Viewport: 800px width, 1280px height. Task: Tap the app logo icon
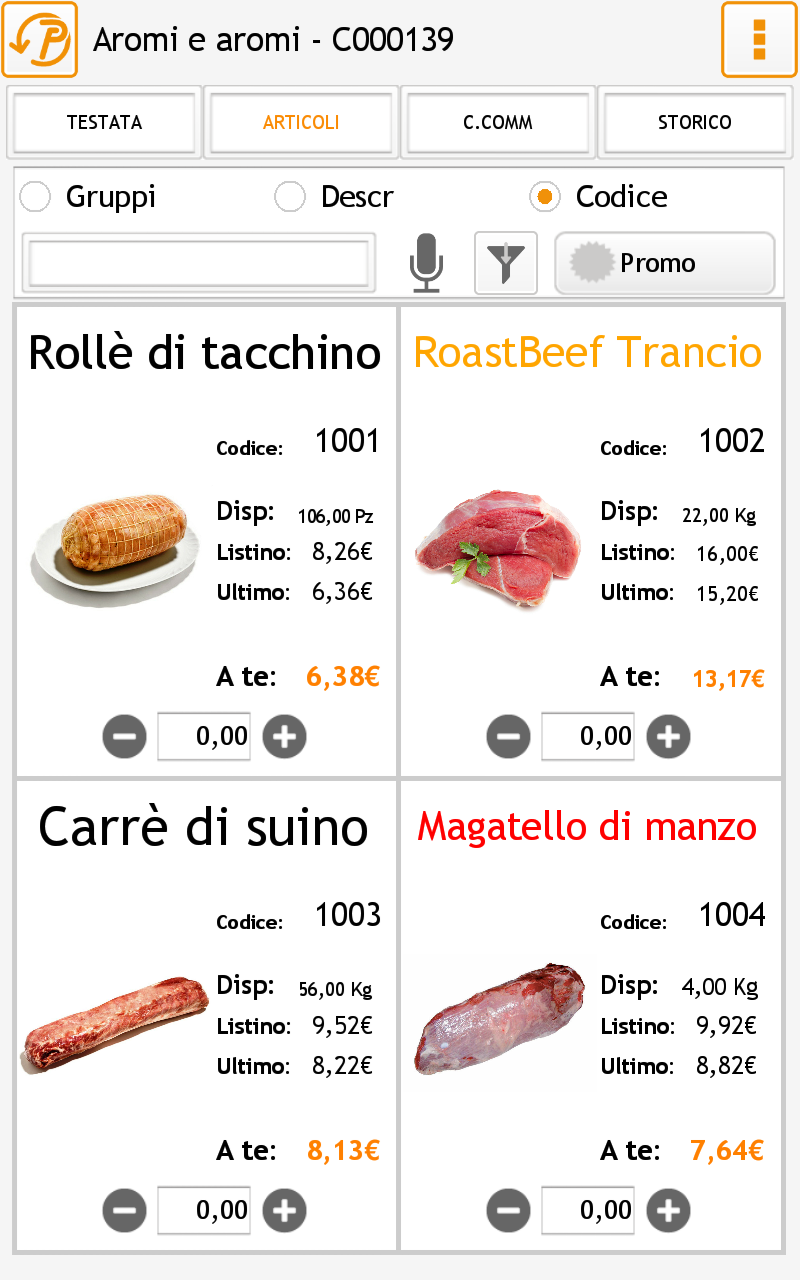(x=40, y=40)
